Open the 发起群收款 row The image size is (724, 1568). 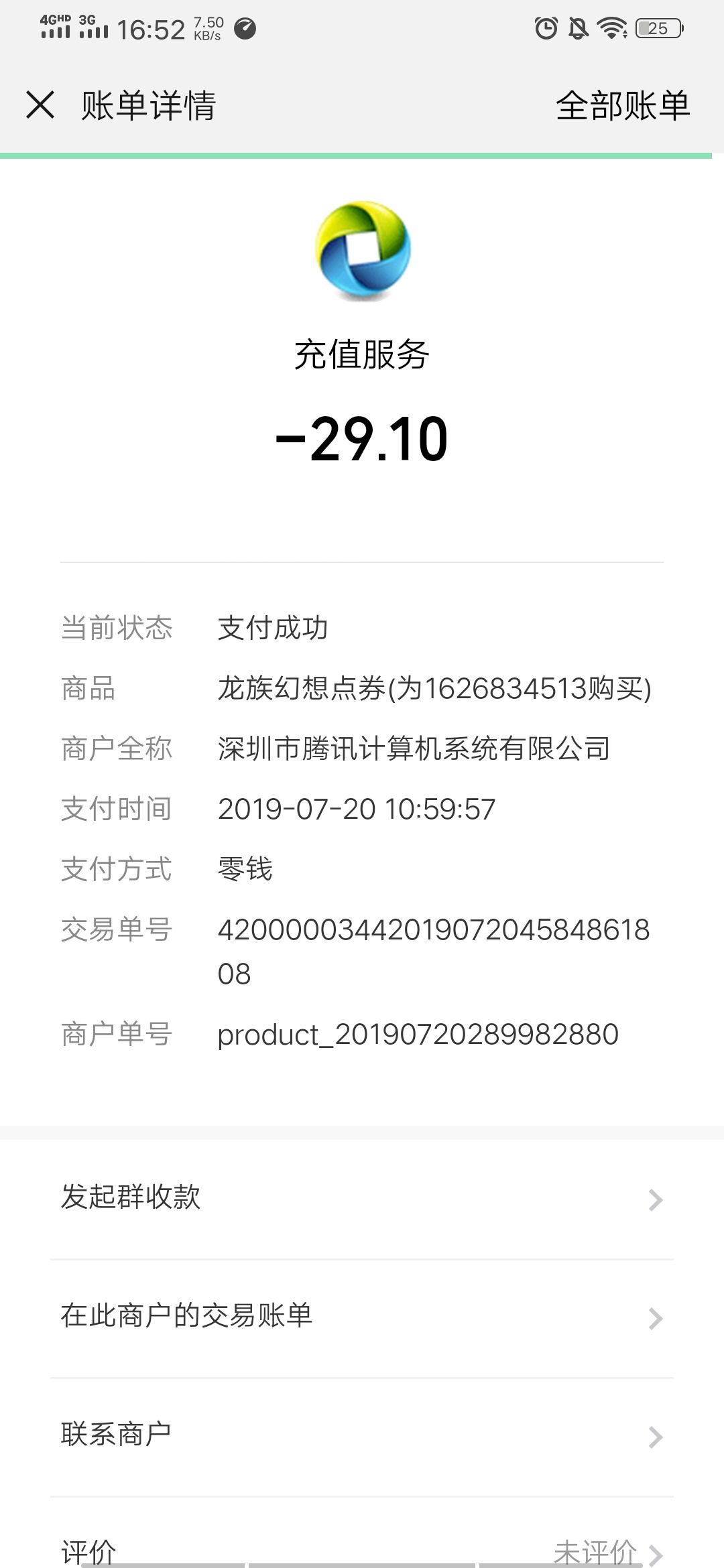(362, 1199)
